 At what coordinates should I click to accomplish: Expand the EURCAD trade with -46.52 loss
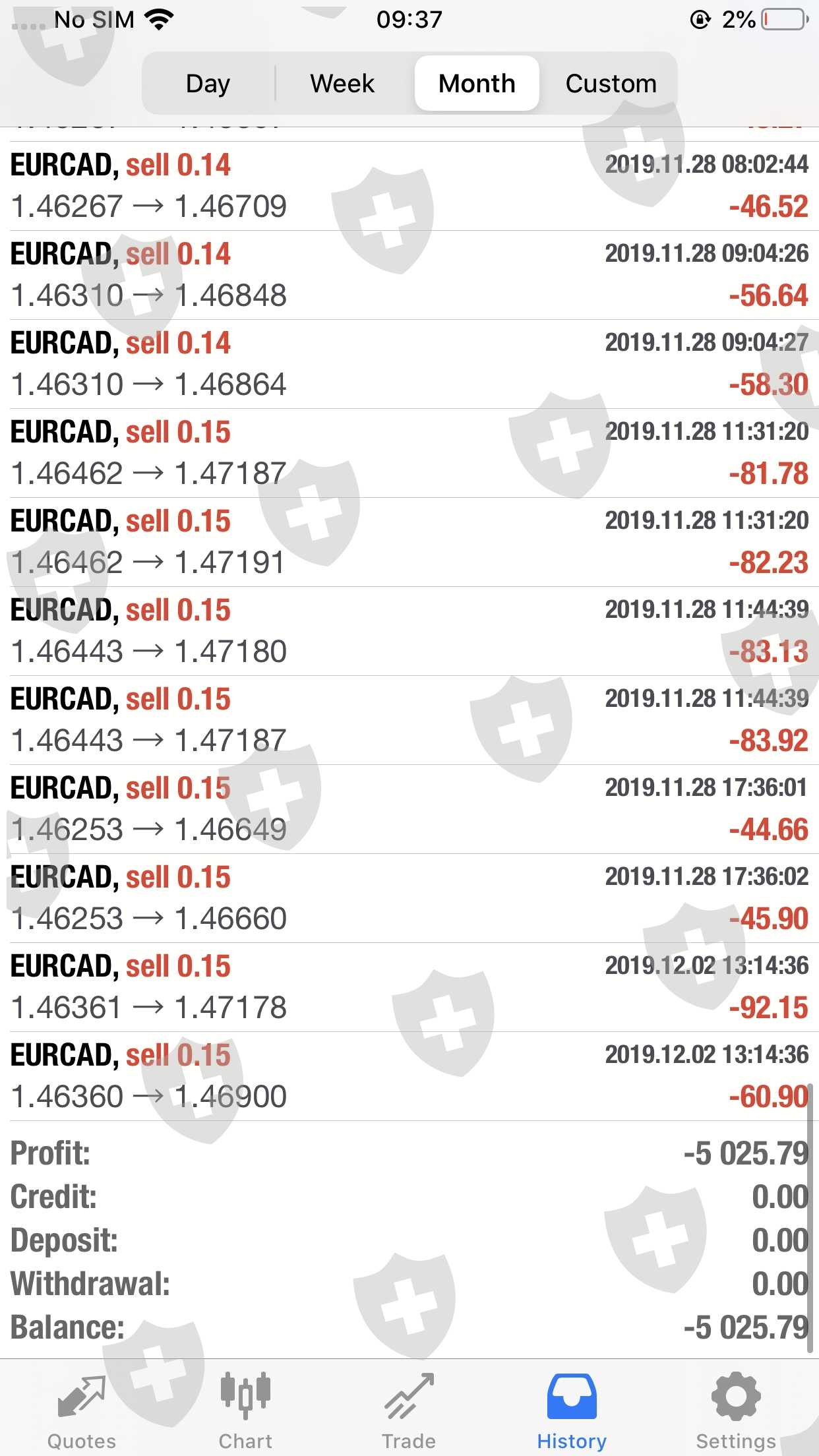tap(409, 186)
